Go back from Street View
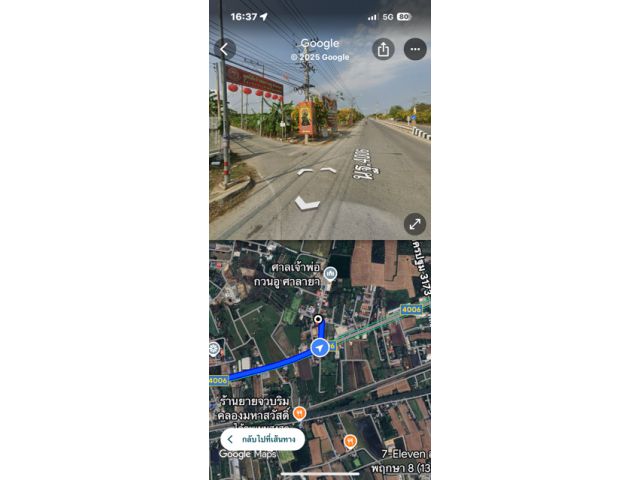 pyautogui.click(x=225, y=49)
